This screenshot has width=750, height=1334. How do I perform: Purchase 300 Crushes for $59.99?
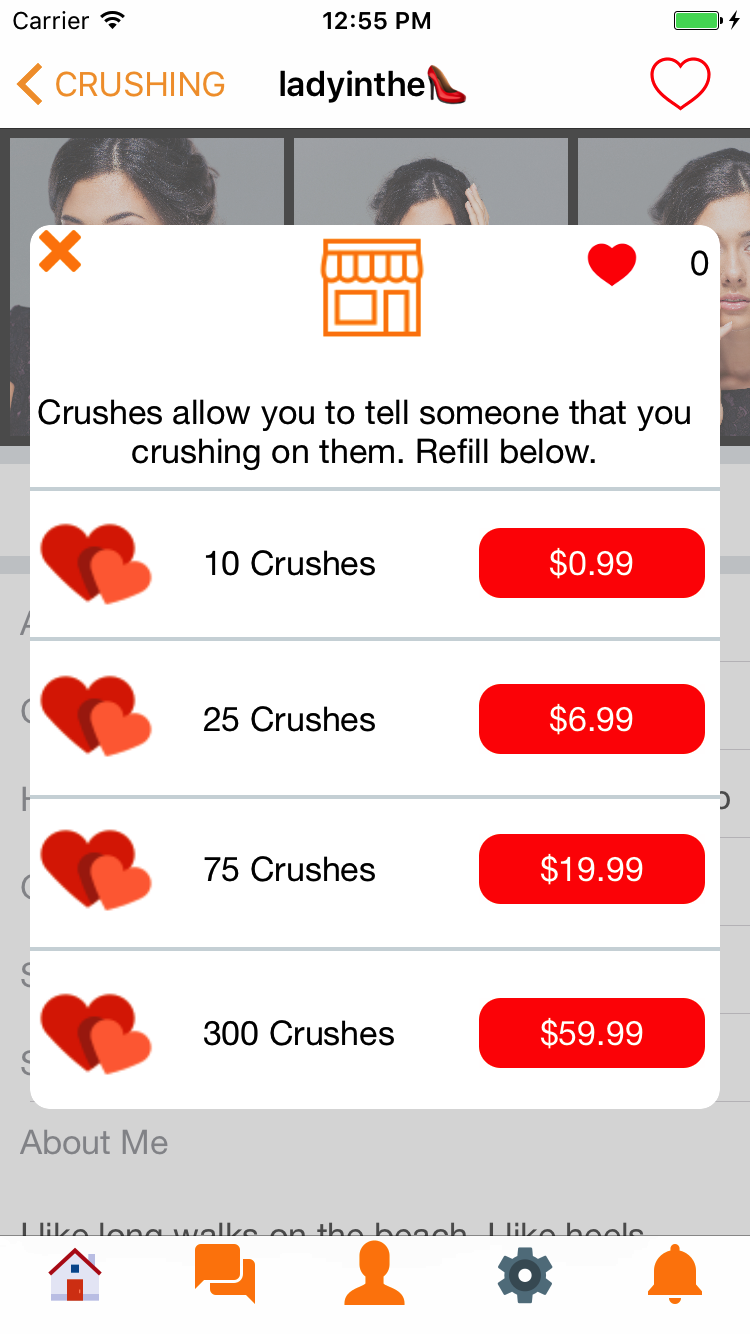pos(592,1033)
